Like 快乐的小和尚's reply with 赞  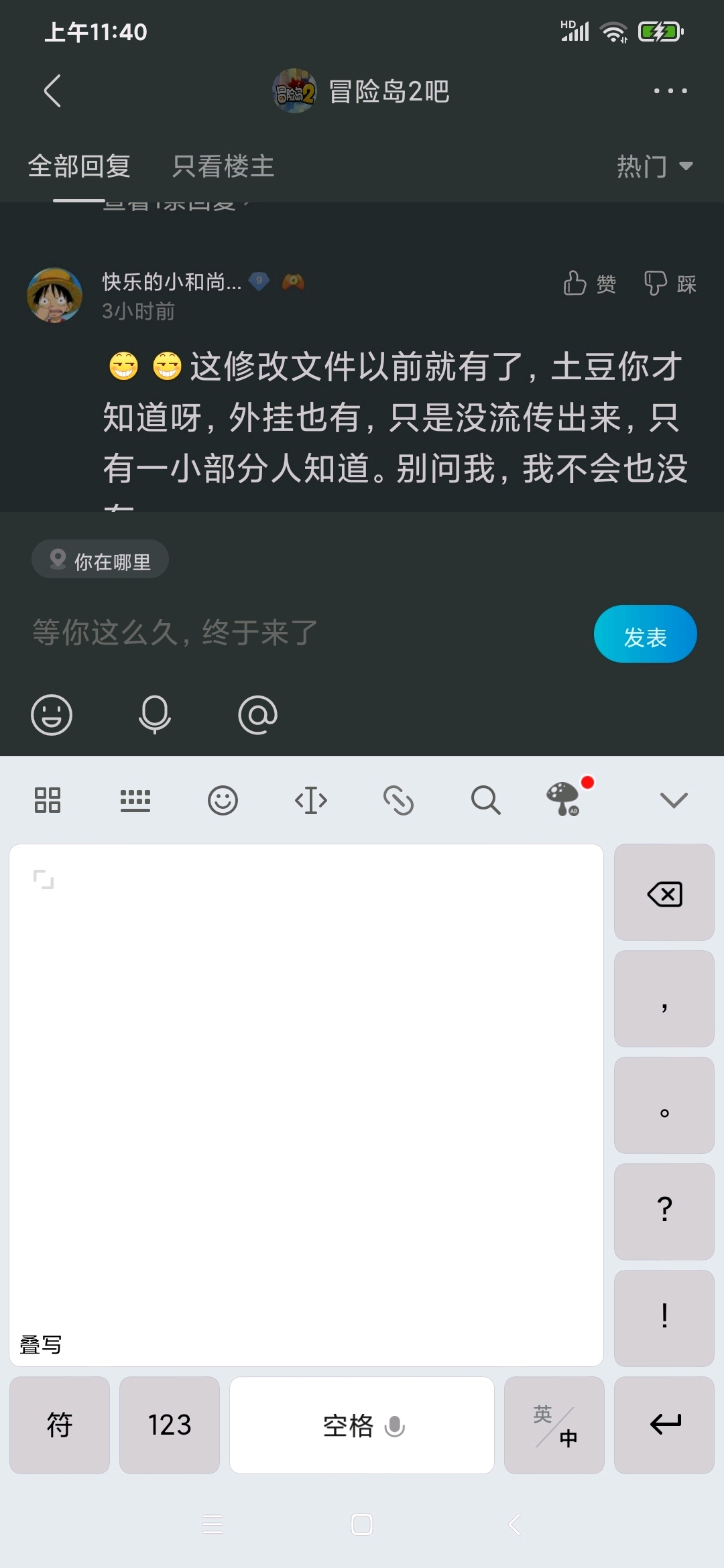pos(590,283)
